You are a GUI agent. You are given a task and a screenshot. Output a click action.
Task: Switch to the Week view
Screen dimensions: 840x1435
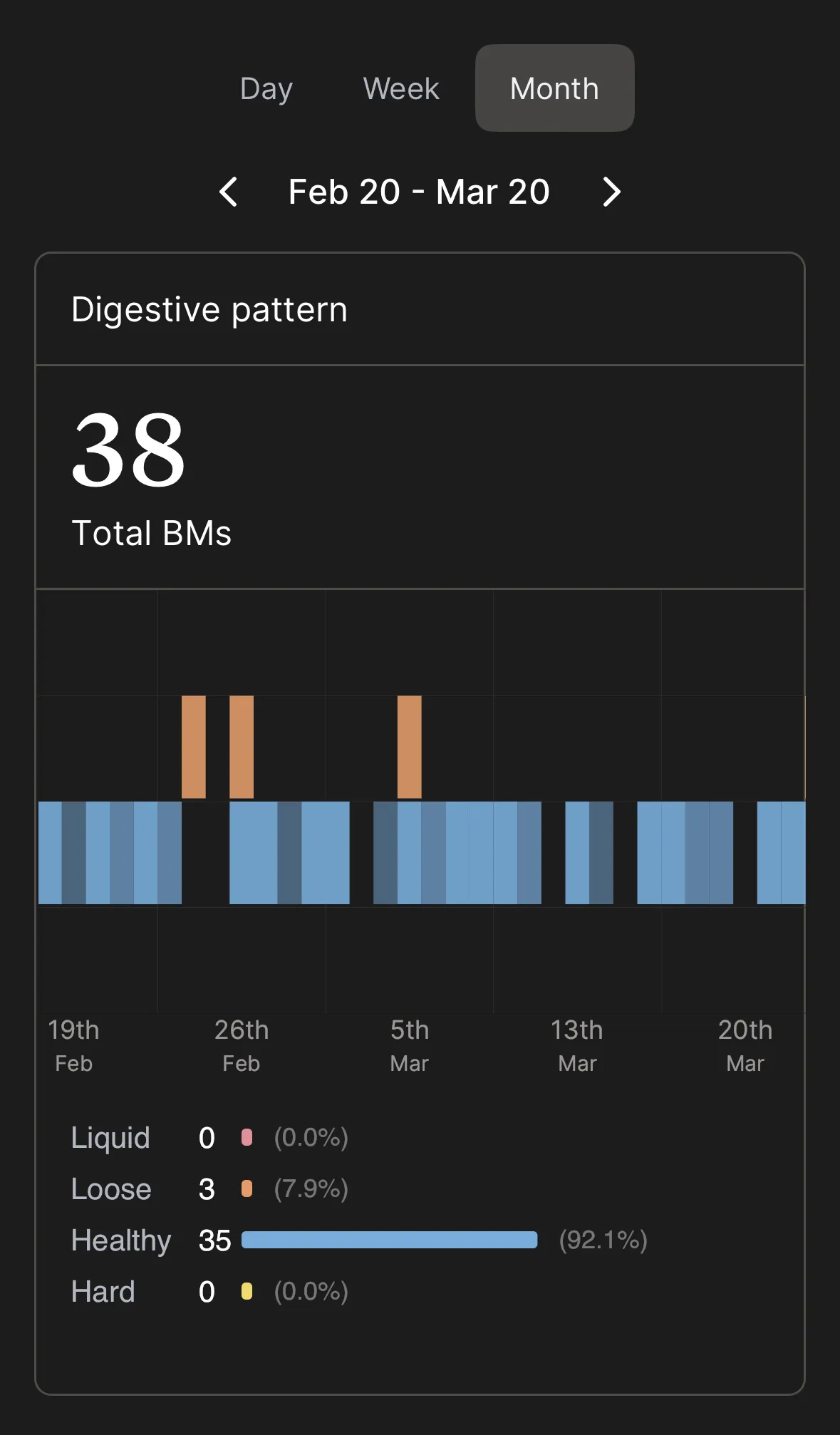(401, 88)
